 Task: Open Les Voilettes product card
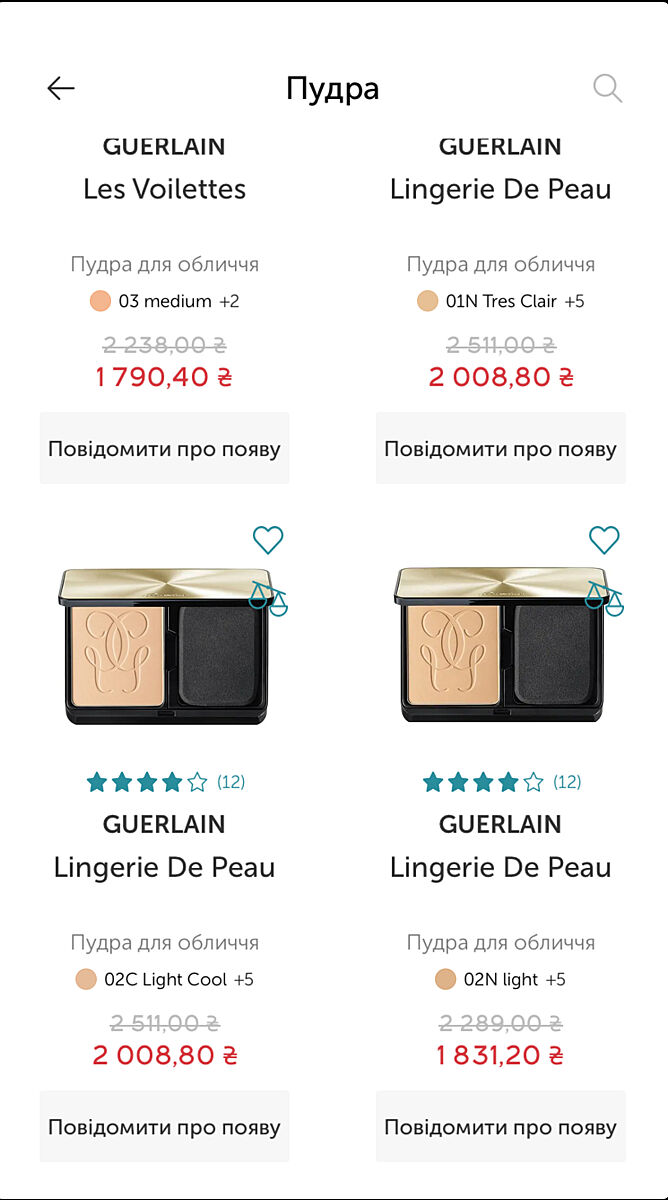165,189
